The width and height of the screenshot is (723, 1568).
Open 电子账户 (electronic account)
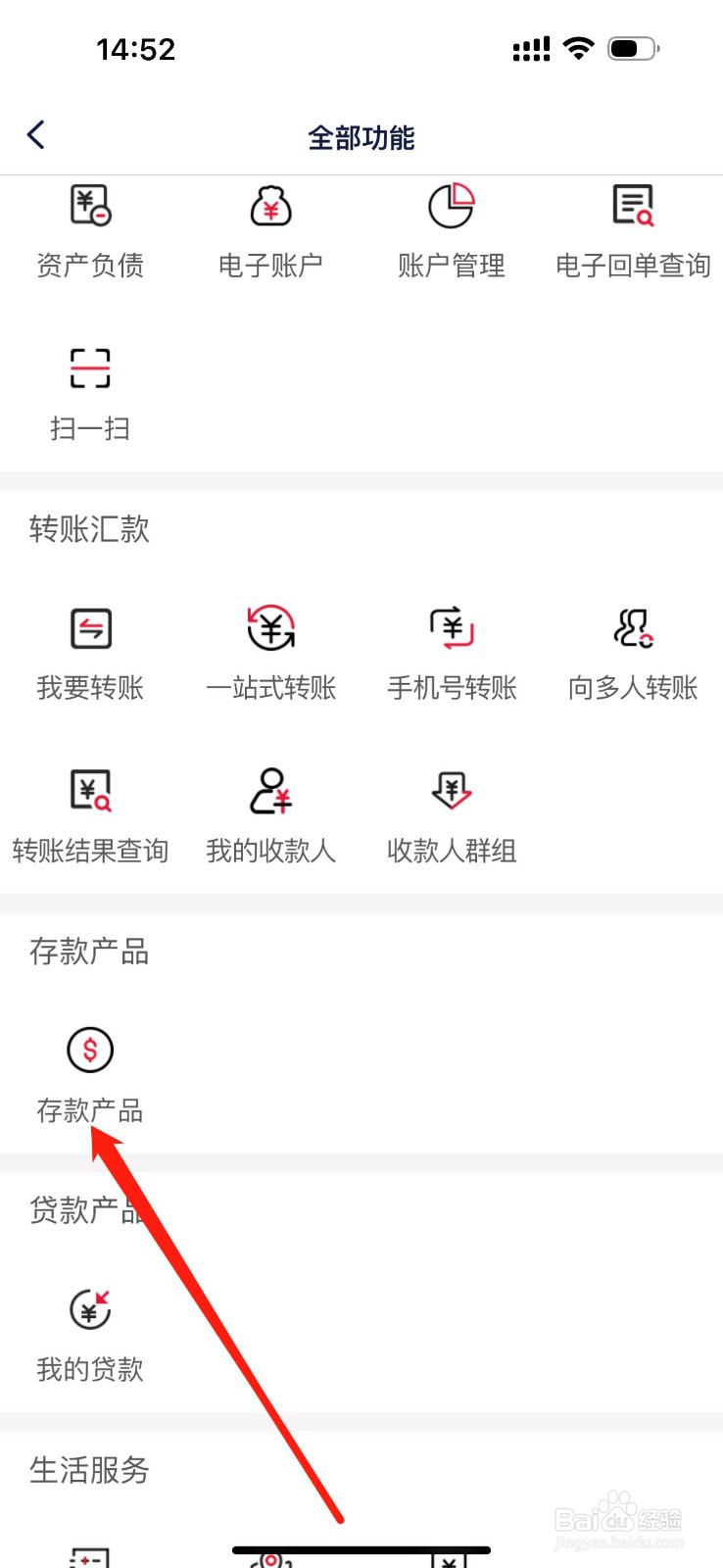pos(270,232)
